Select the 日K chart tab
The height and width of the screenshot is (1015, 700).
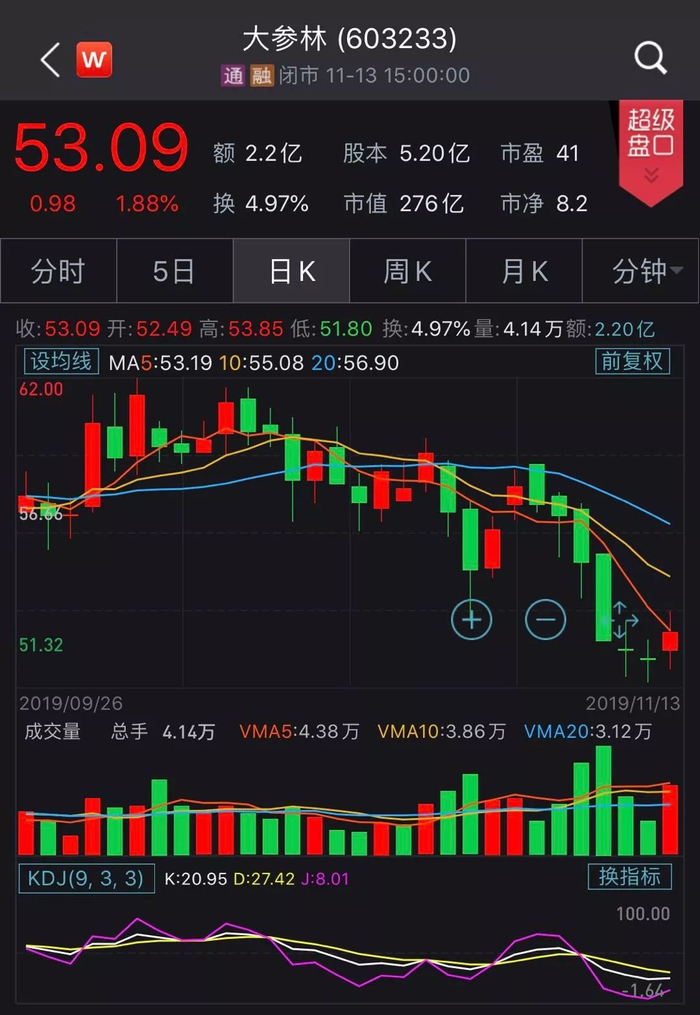(291, 271)
